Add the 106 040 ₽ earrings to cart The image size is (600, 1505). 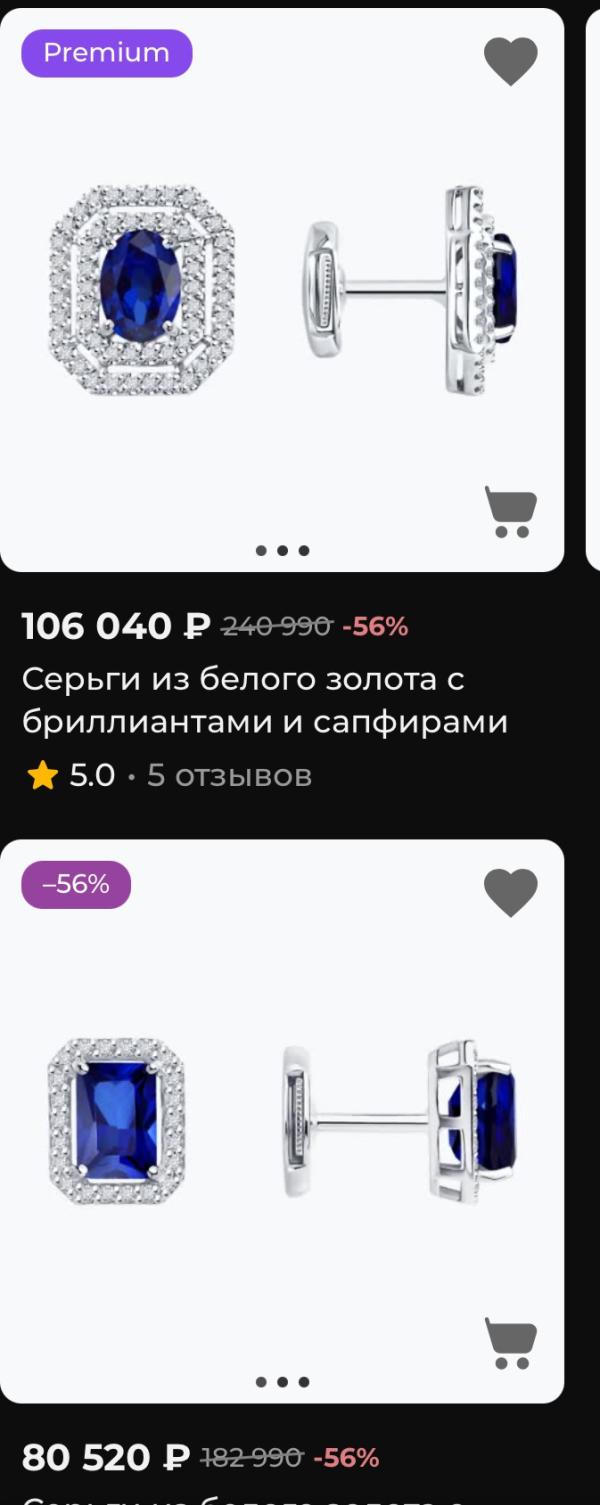[511, 512]
